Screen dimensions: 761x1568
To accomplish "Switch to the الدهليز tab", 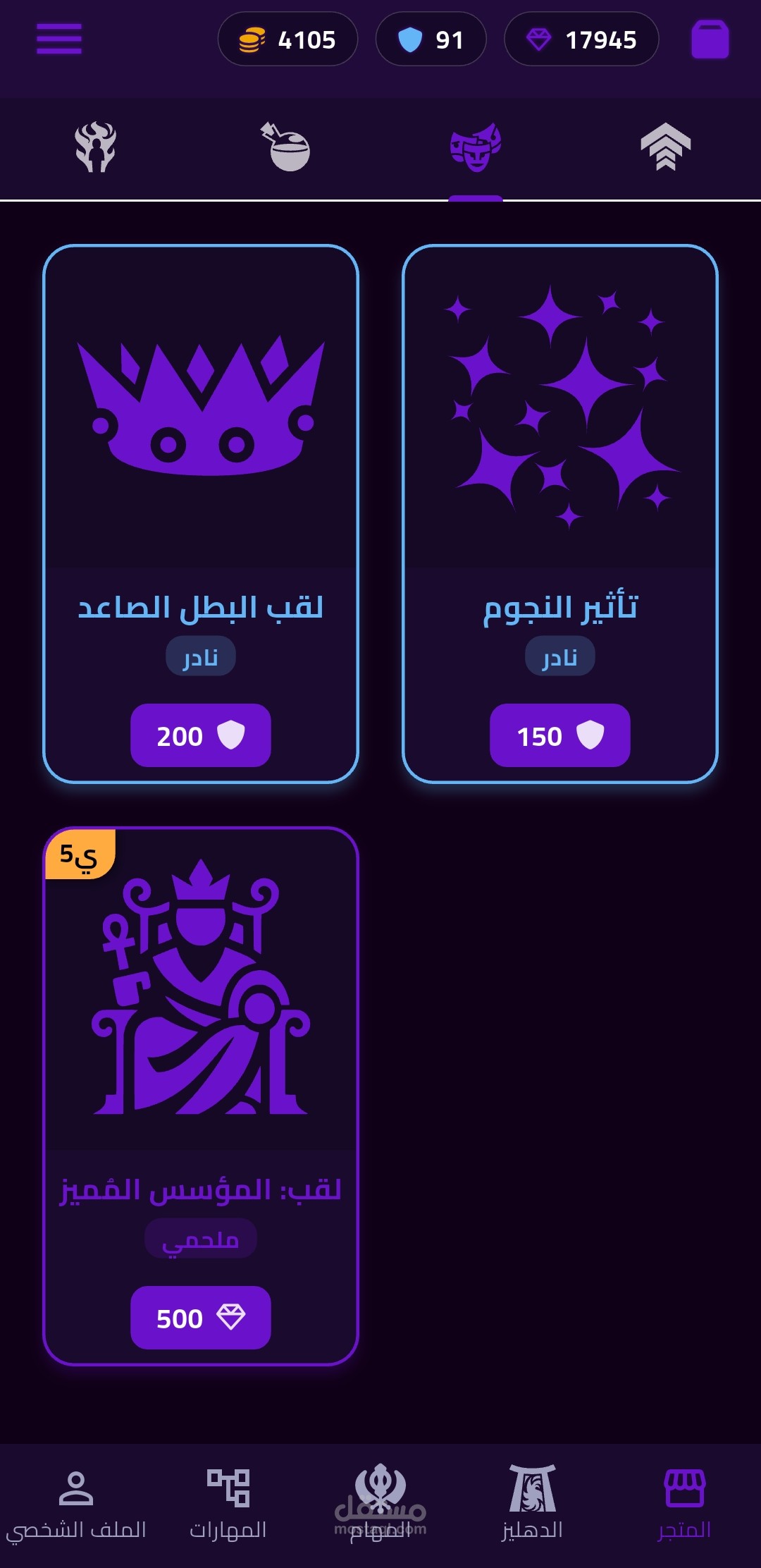I will [x=533, y=1505].
